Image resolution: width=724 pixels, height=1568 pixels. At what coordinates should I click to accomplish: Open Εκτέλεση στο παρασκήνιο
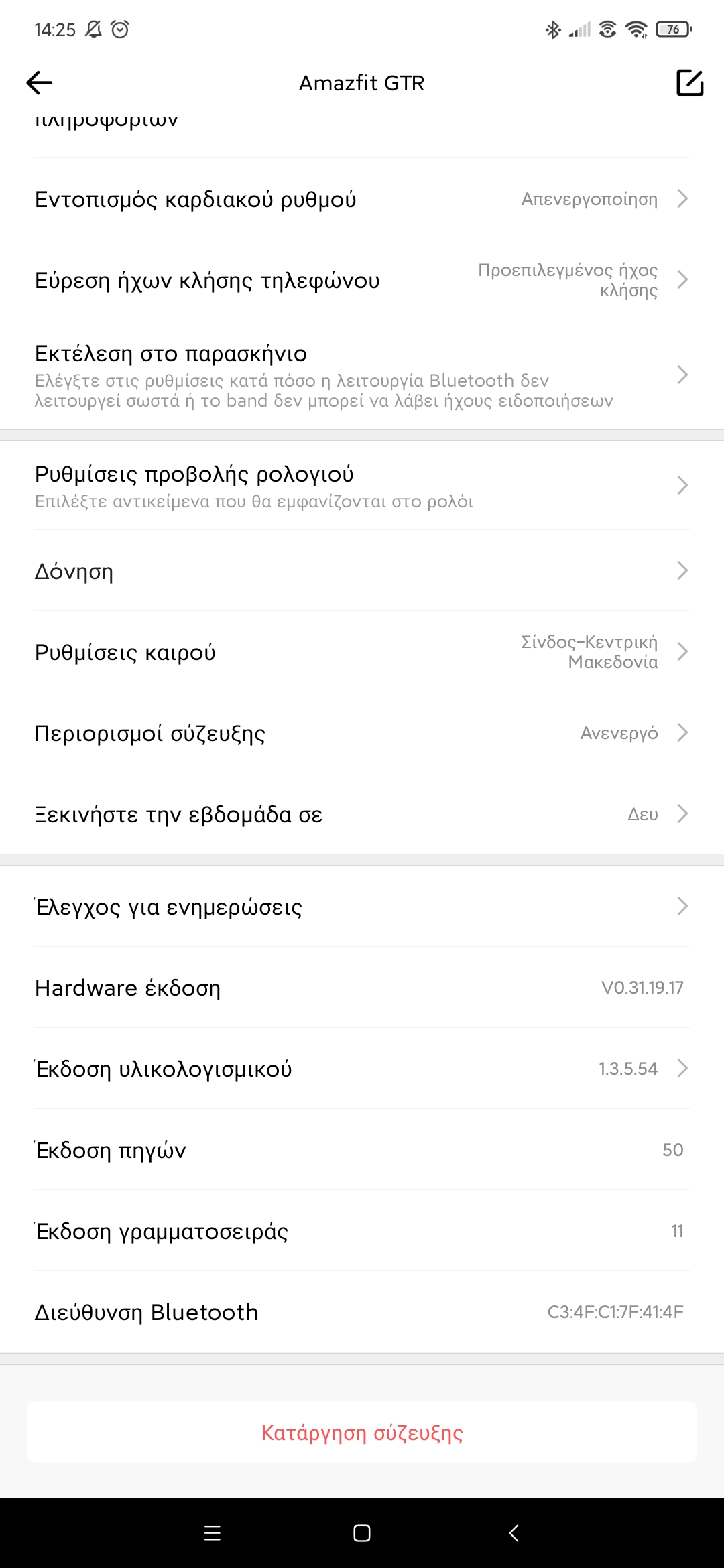pyautogui.click(x=362, y=375)
